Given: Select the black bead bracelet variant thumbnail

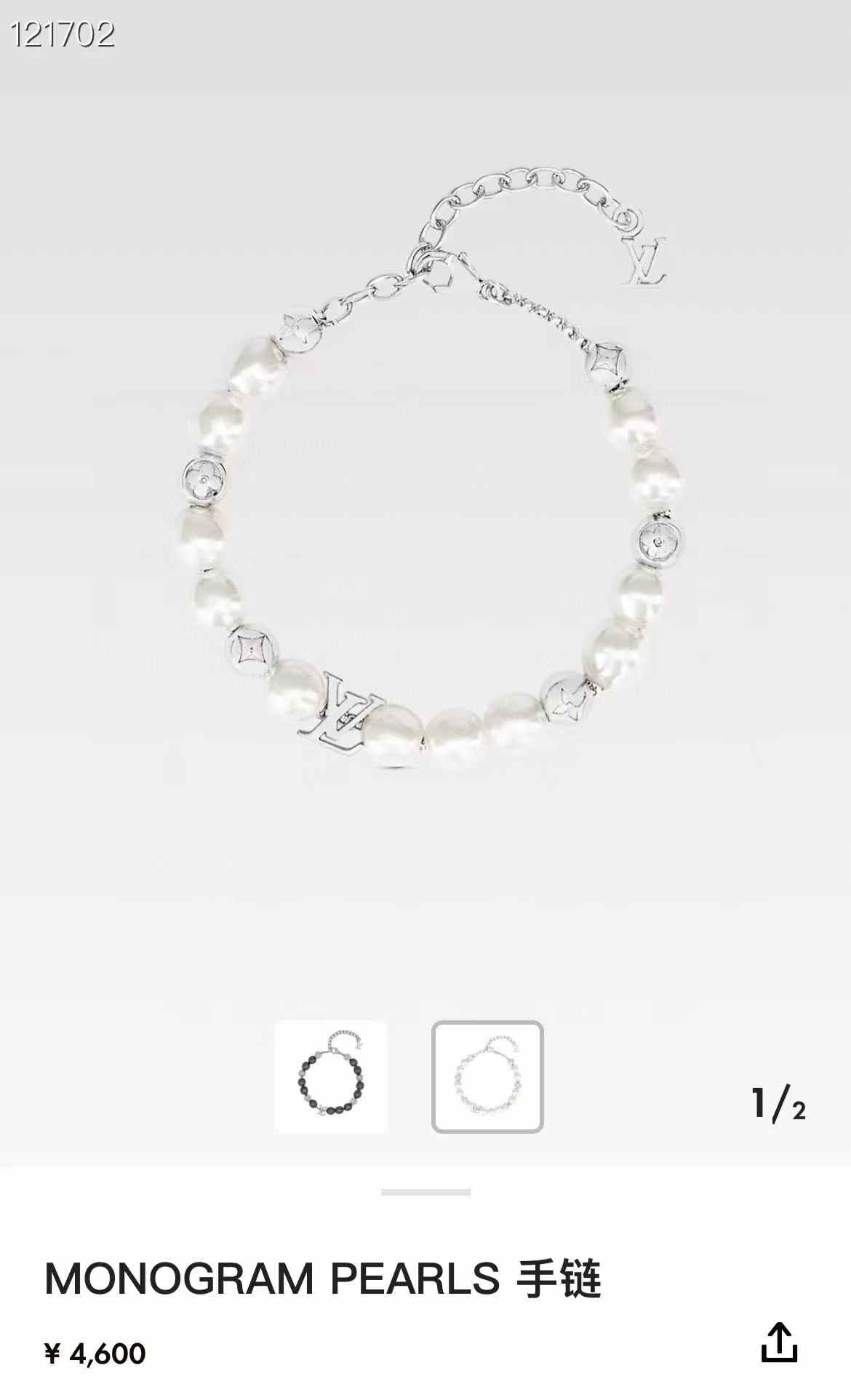Looking at the screenshot, I should [331, 1077].
